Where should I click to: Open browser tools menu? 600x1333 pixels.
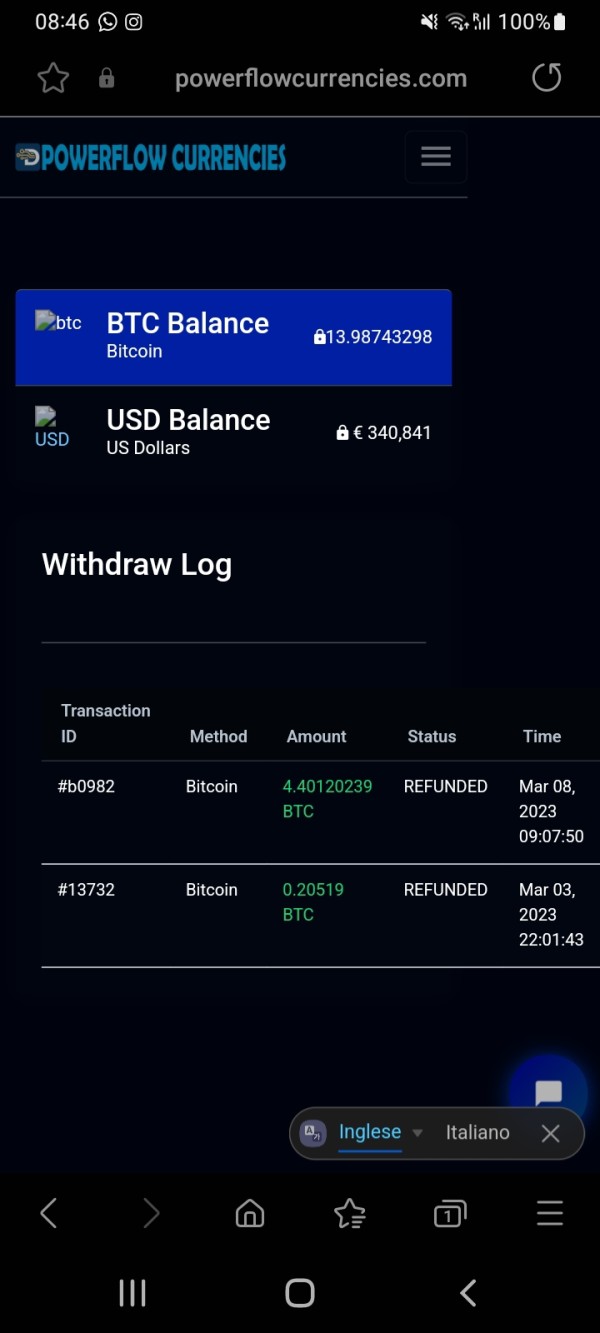(x=550, y=1214)
